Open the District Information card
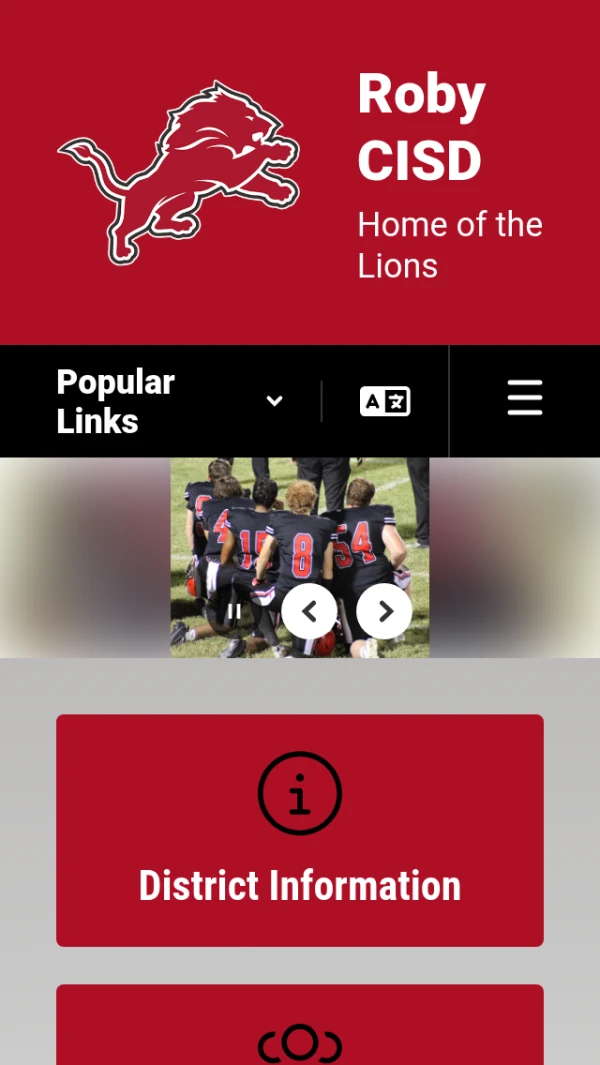The height and width of the screenshot is (1065, 600). (x=300, y=830)
